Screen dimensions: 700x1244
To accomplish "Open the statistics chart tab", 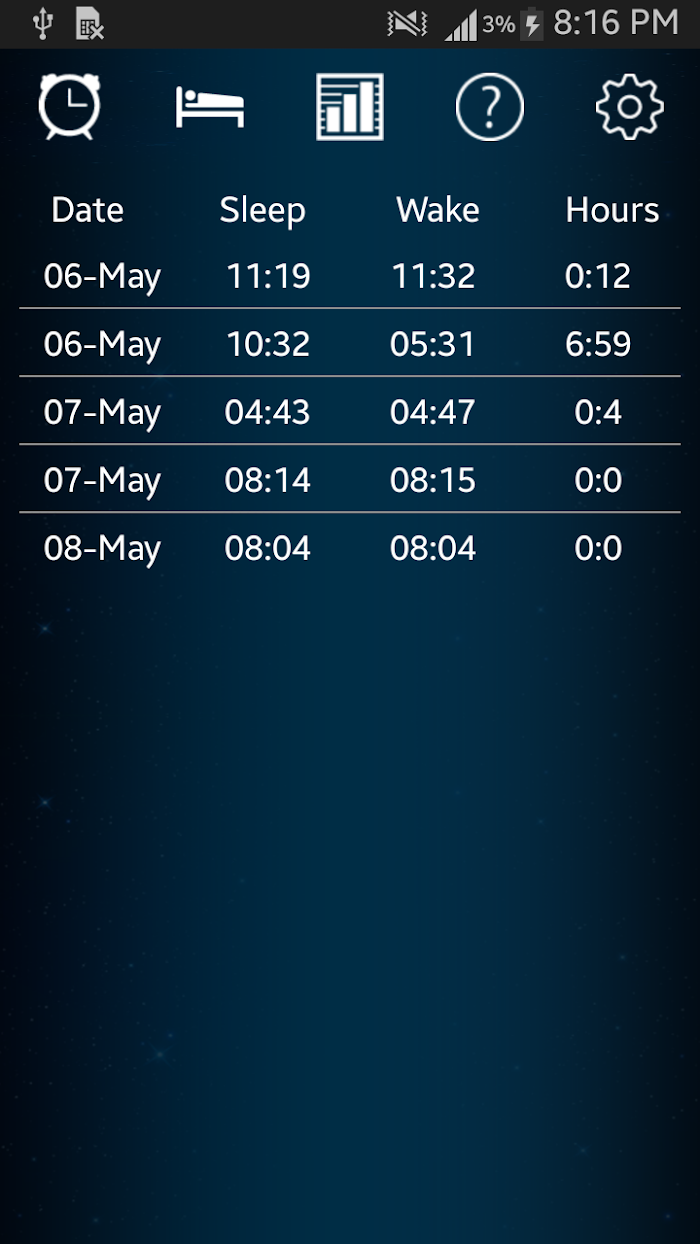I will (350, 106).
